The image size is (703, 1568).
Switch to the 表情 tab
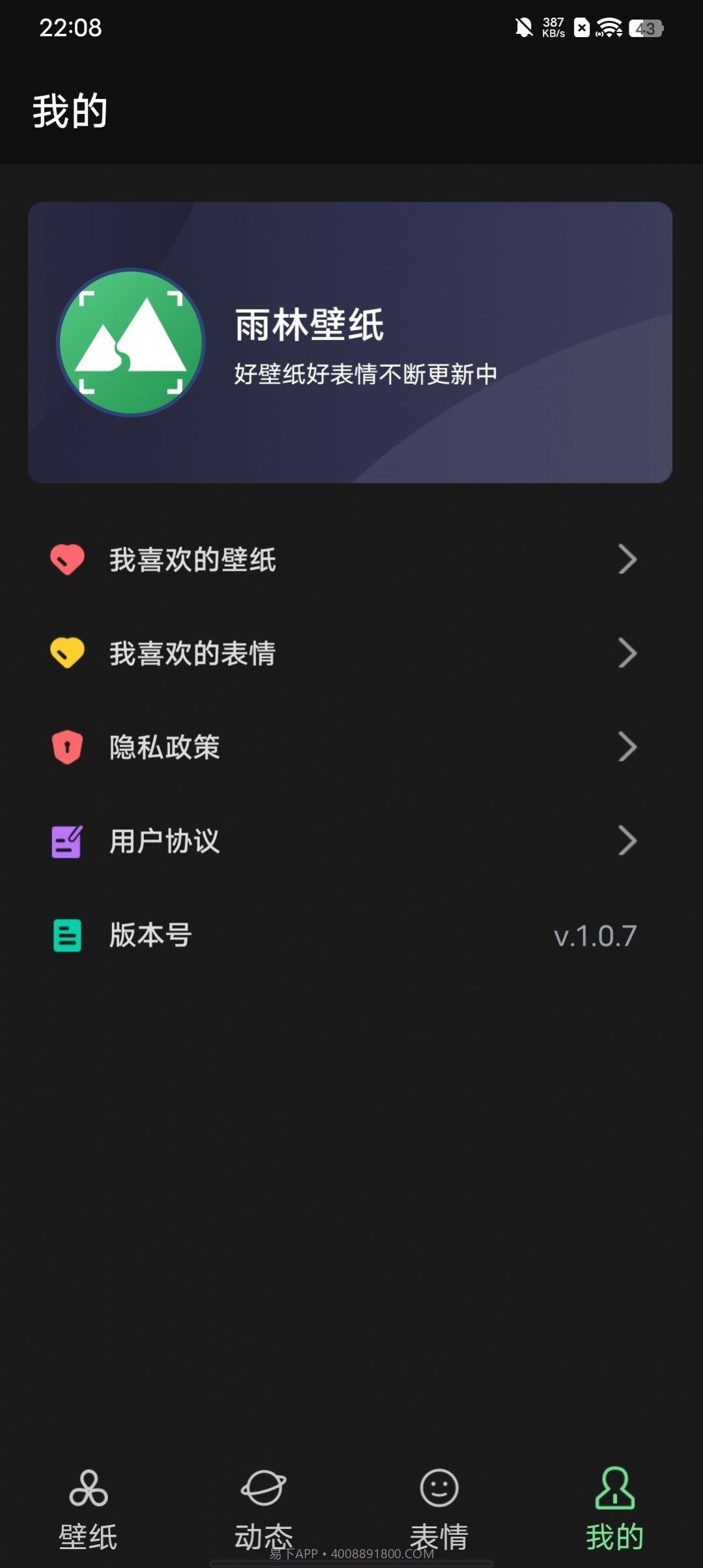click(438, 1511)
